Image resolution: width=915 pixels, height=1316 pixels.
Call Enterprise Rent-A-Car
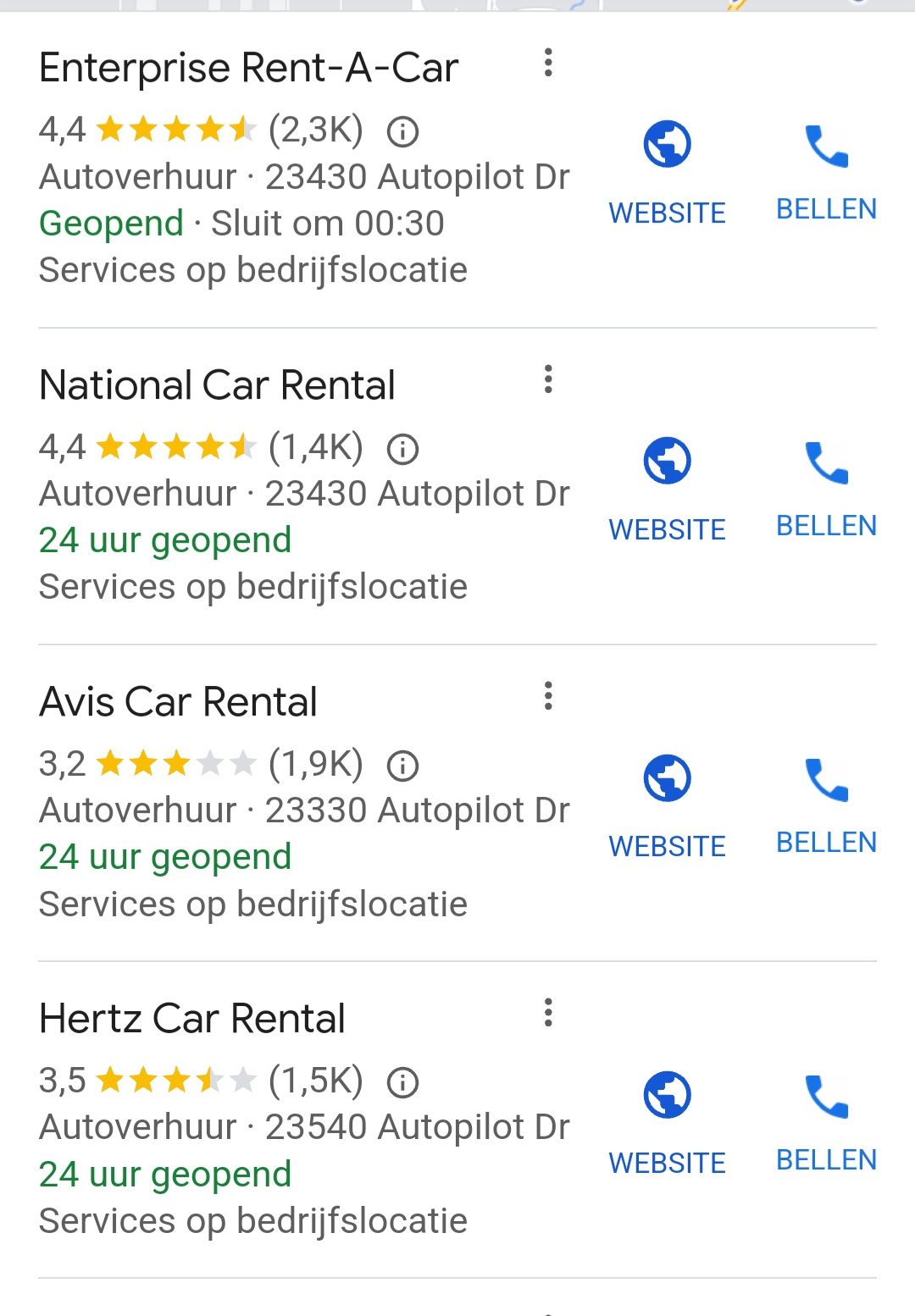[x=826, y=170]
